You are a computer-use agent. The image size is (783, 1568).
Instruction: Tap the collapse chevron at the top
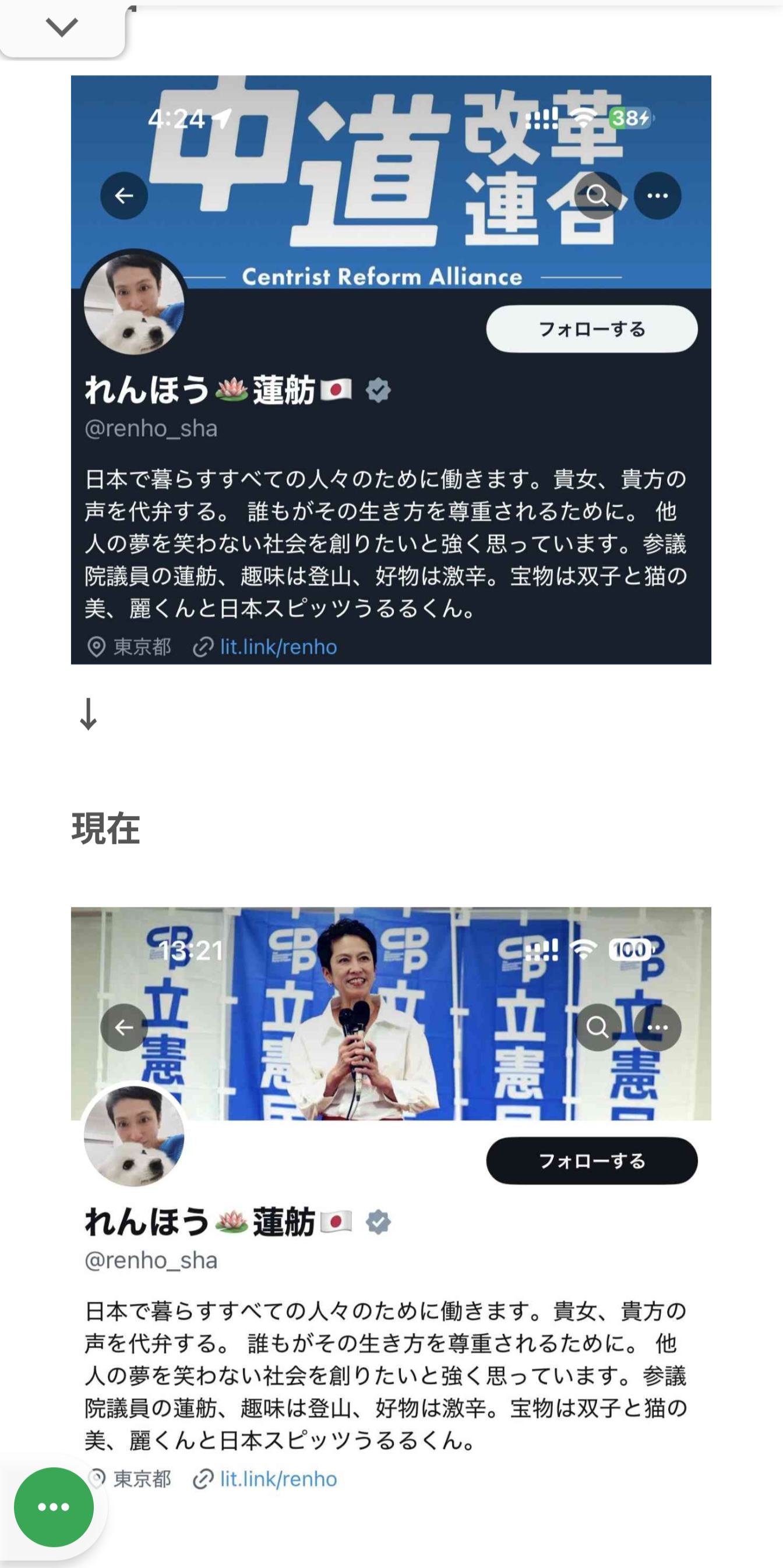(x=62, y=27)
